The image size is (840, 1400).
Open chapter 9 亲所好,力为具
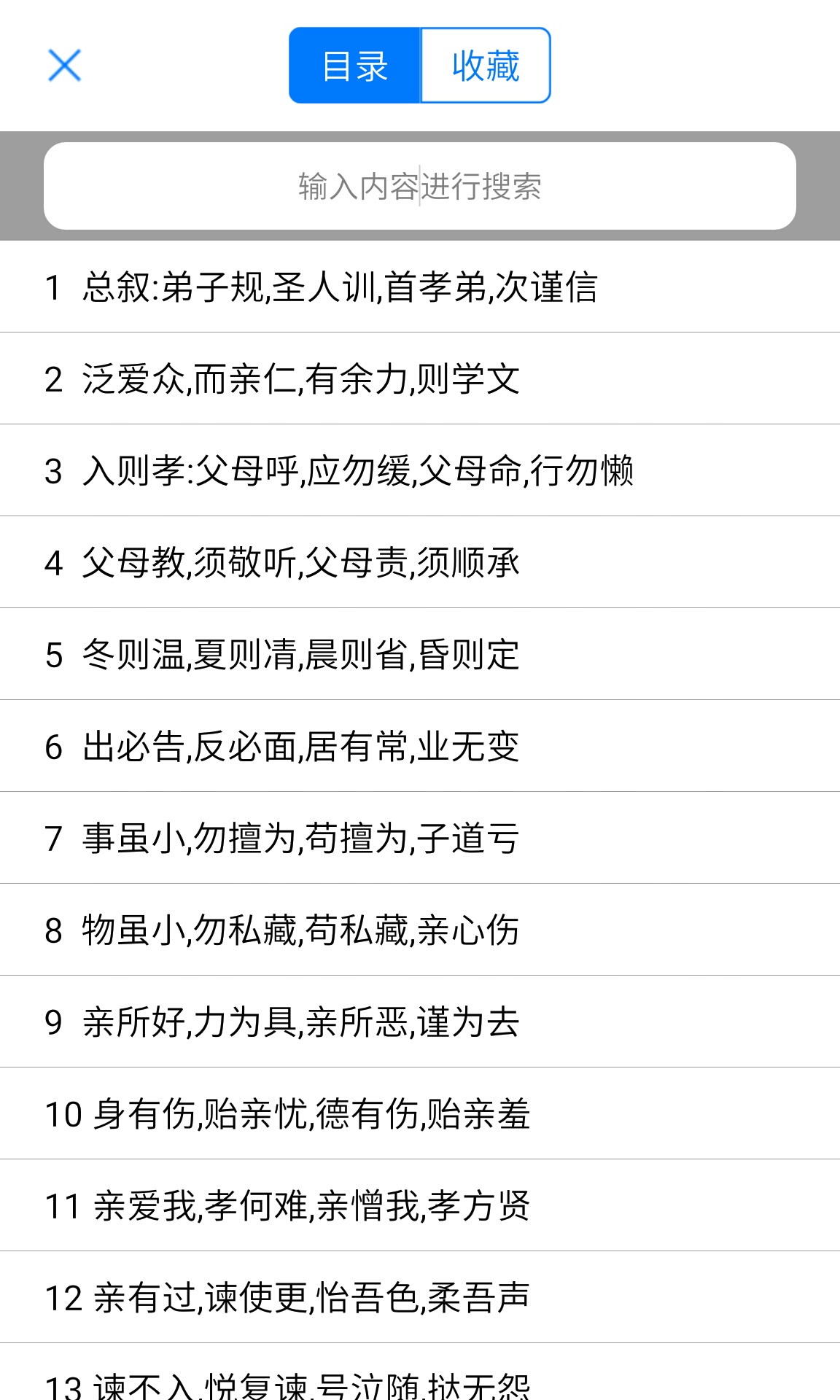(282, 1022)
